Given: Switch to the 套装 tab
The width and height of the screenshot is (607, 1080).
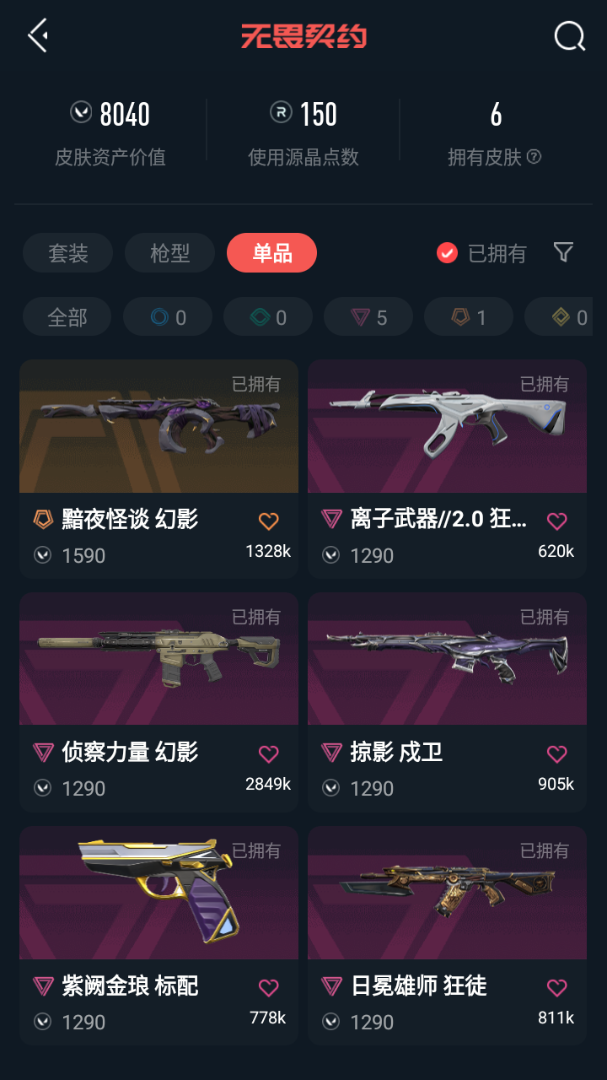Looking at the screenshot, I should pyautogui.click(x=68, y=253).
